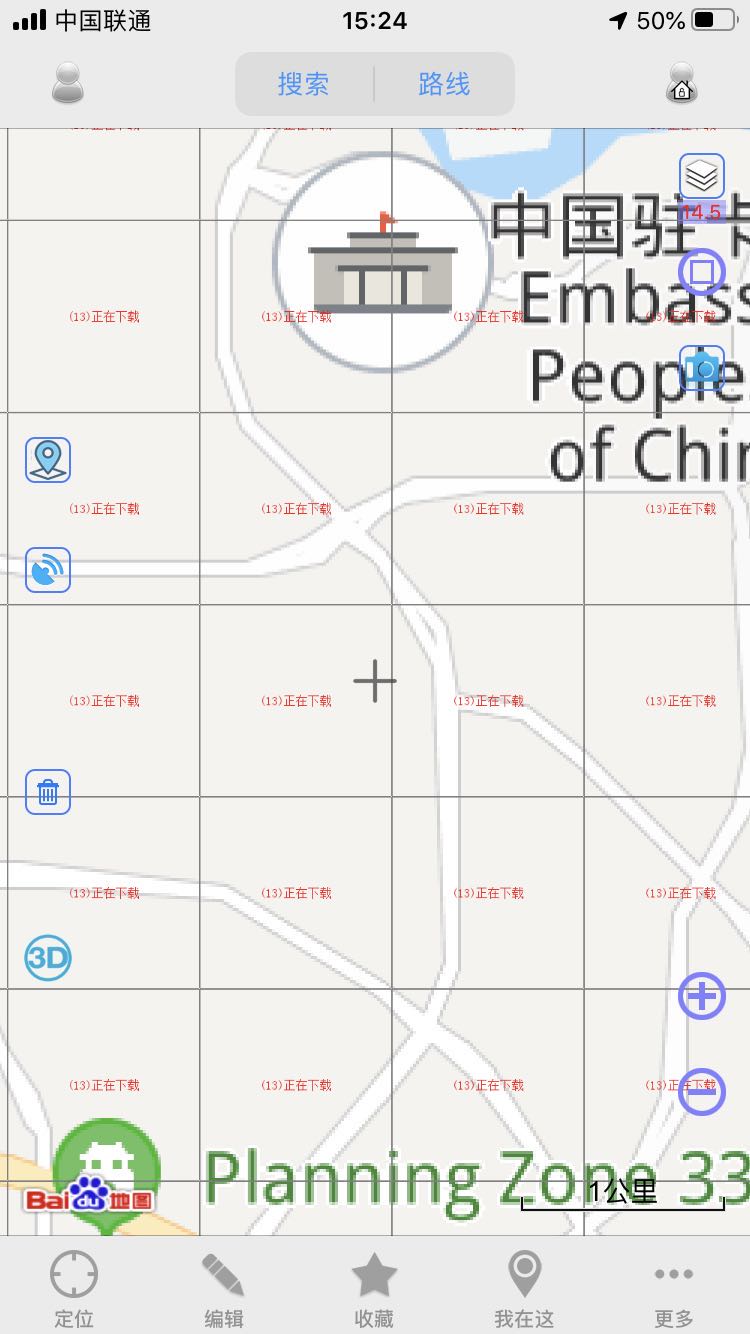Toggle 3D map view
This screenshot has height=1334, width=750.
48,958
